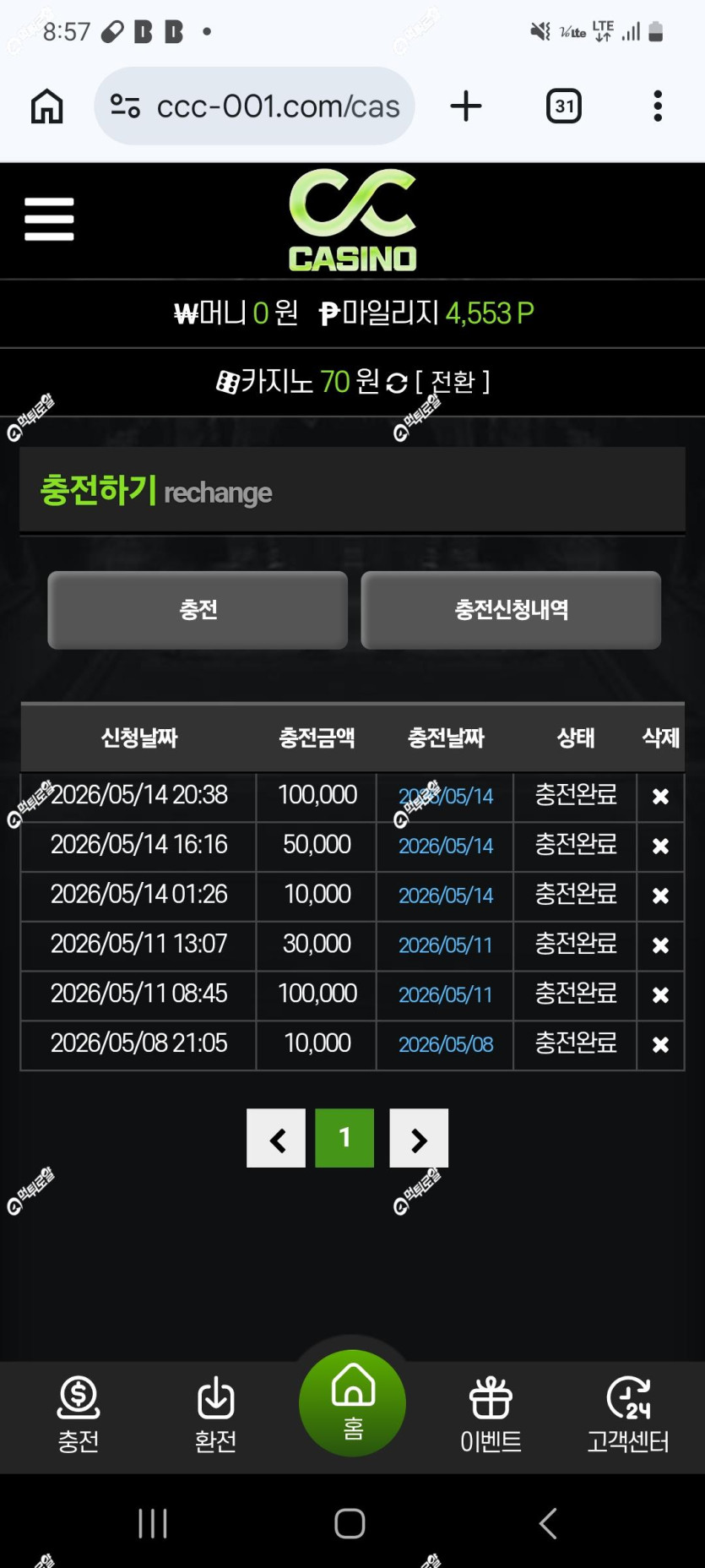705x1568 pixels.
Task: Open the 충전신청내역 view
Action: pyautogui.click(x=511, y=610)
